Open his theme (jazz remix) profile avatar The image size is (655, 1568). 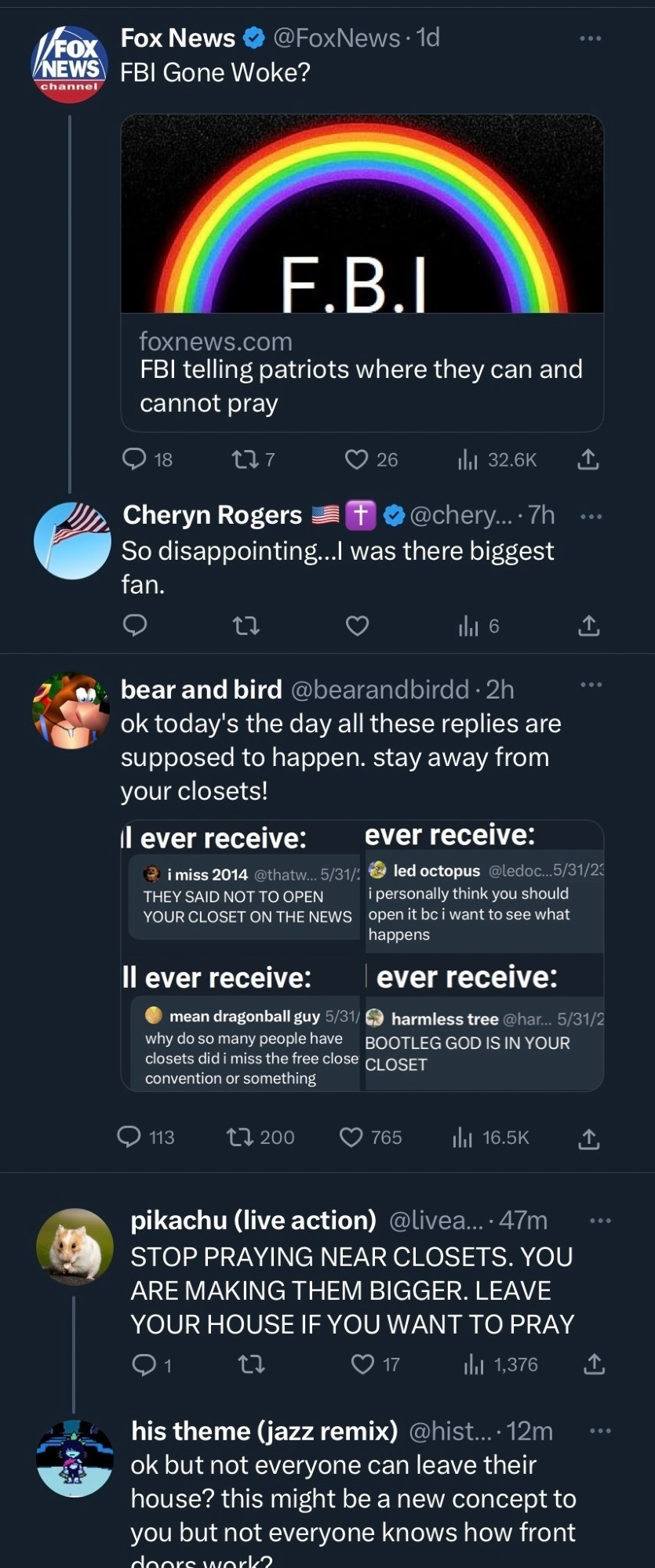[x=75, y=1458]
